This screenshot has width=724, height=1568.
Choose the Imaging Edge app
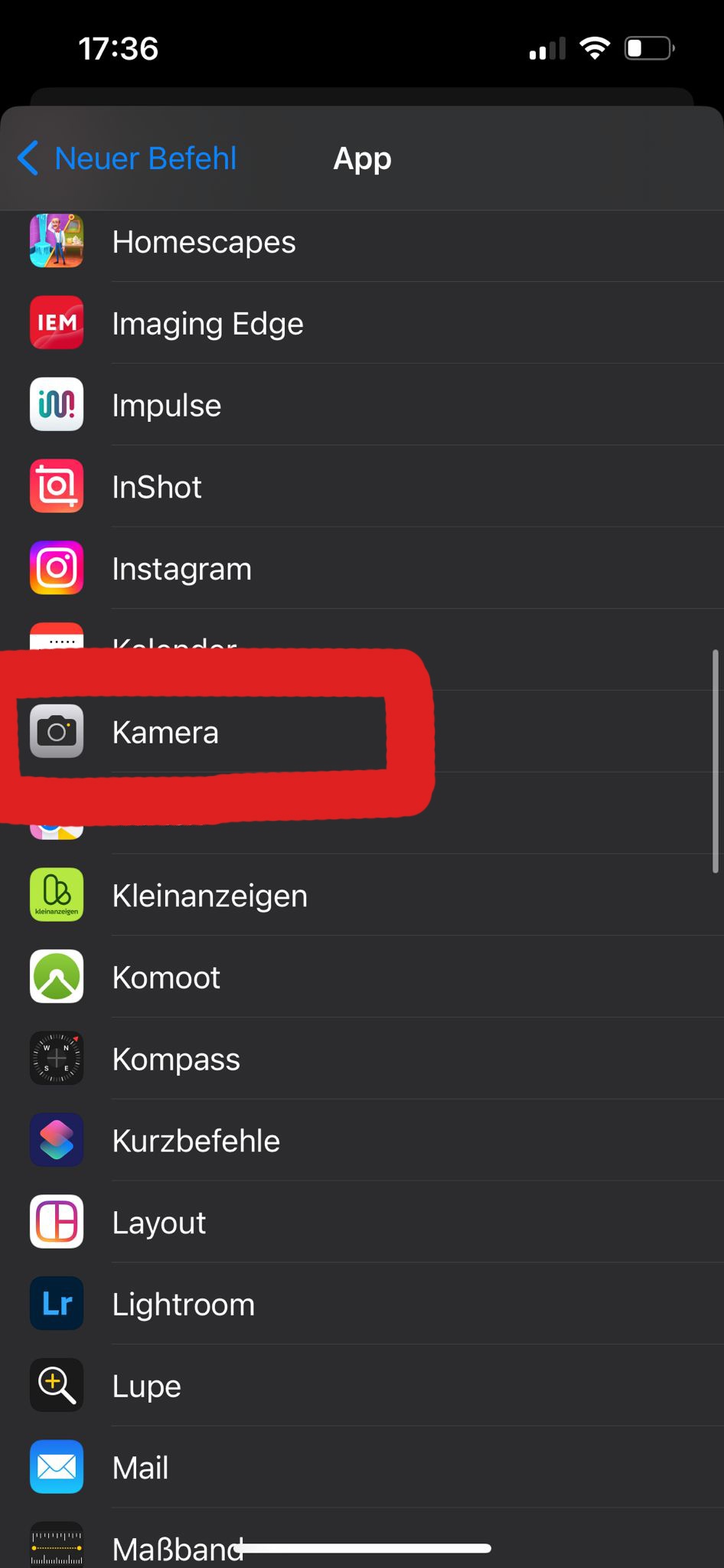click(207, 324)
